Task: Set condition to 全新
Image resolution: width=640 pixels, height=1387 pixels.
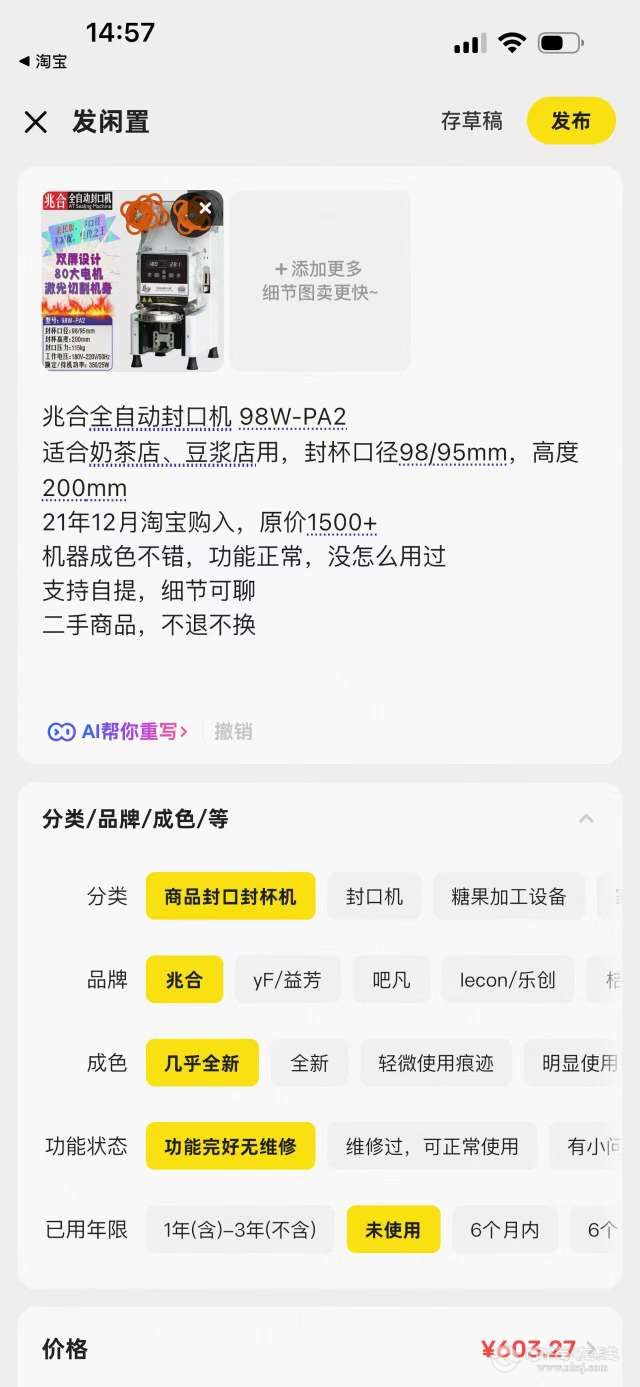Action: [x=309, y=1063]
